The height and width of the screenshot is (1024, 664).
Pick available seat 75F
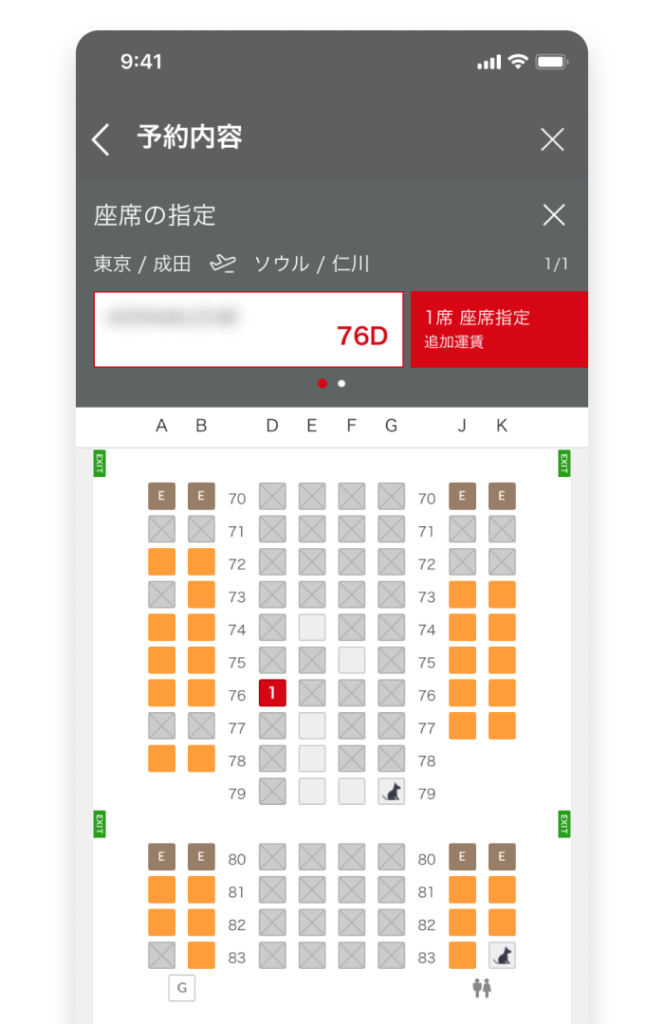[x=351, y=660]
